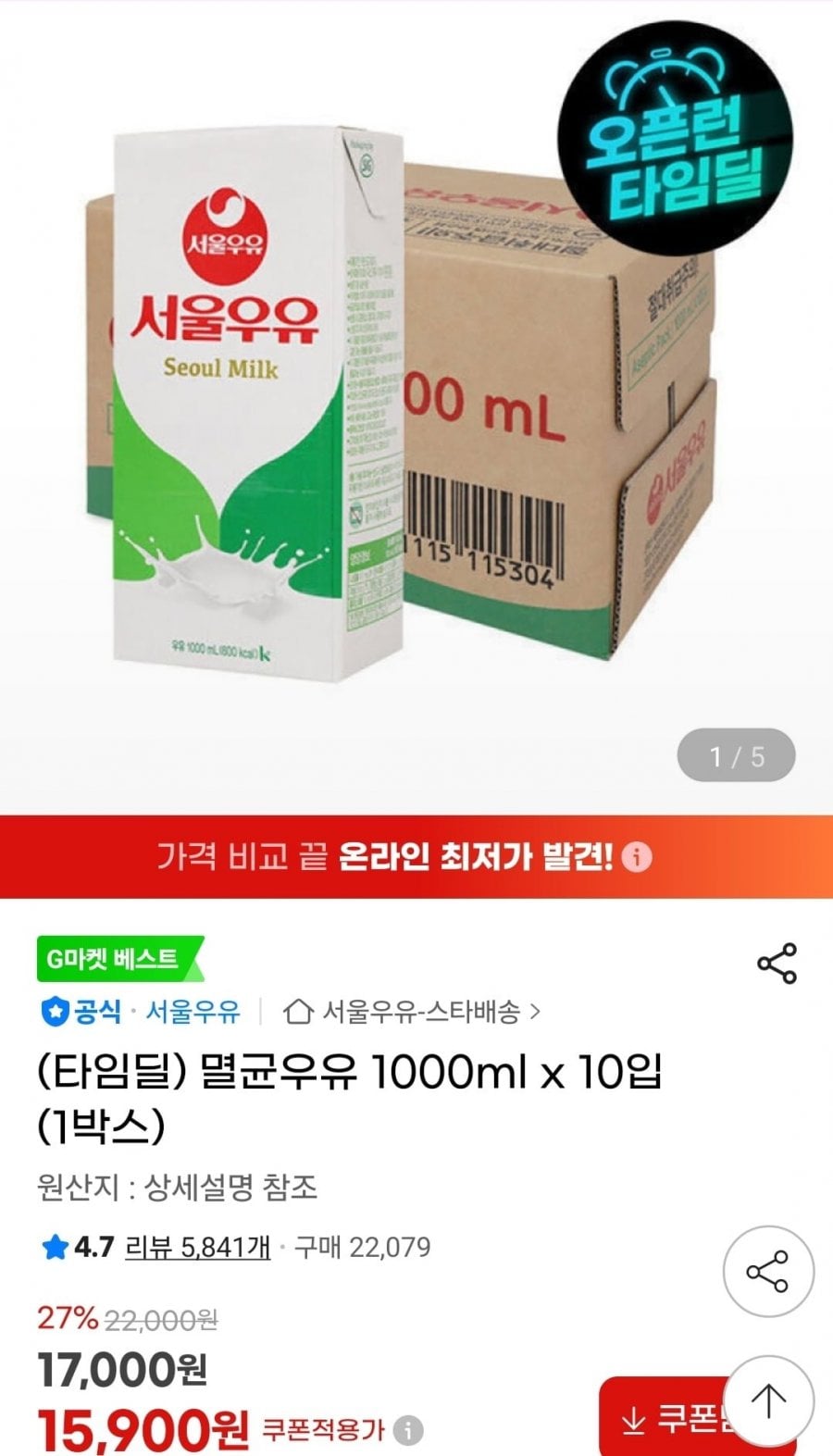The width and height of the screenshot is (833, 1456).
Task: Open info icon on 온라인 최저가 발견 banner
Action: coord(637,857)
